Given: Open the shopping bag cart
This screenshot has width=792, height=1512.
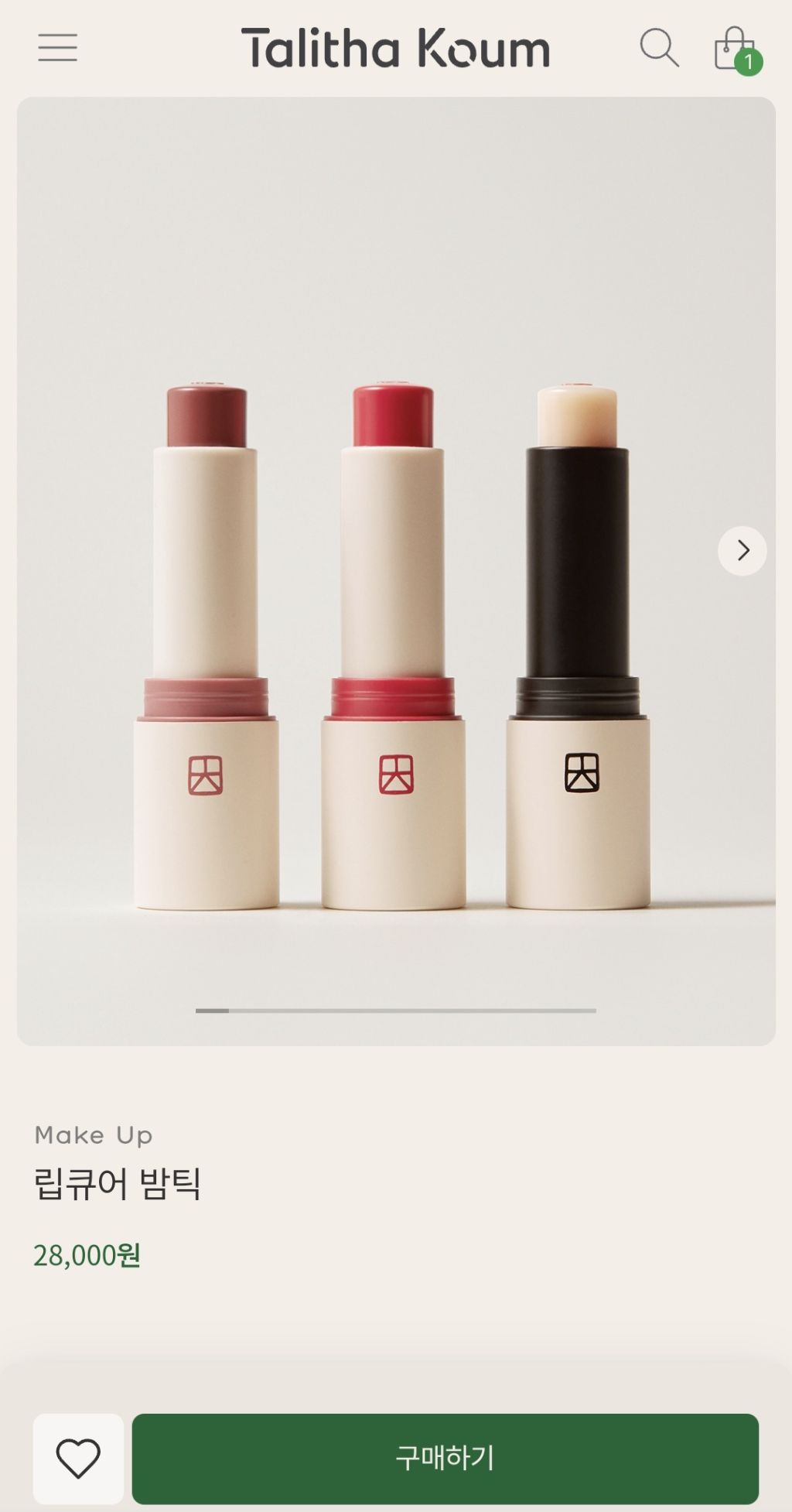Looking at the screenshot, I should click(736, 50).
